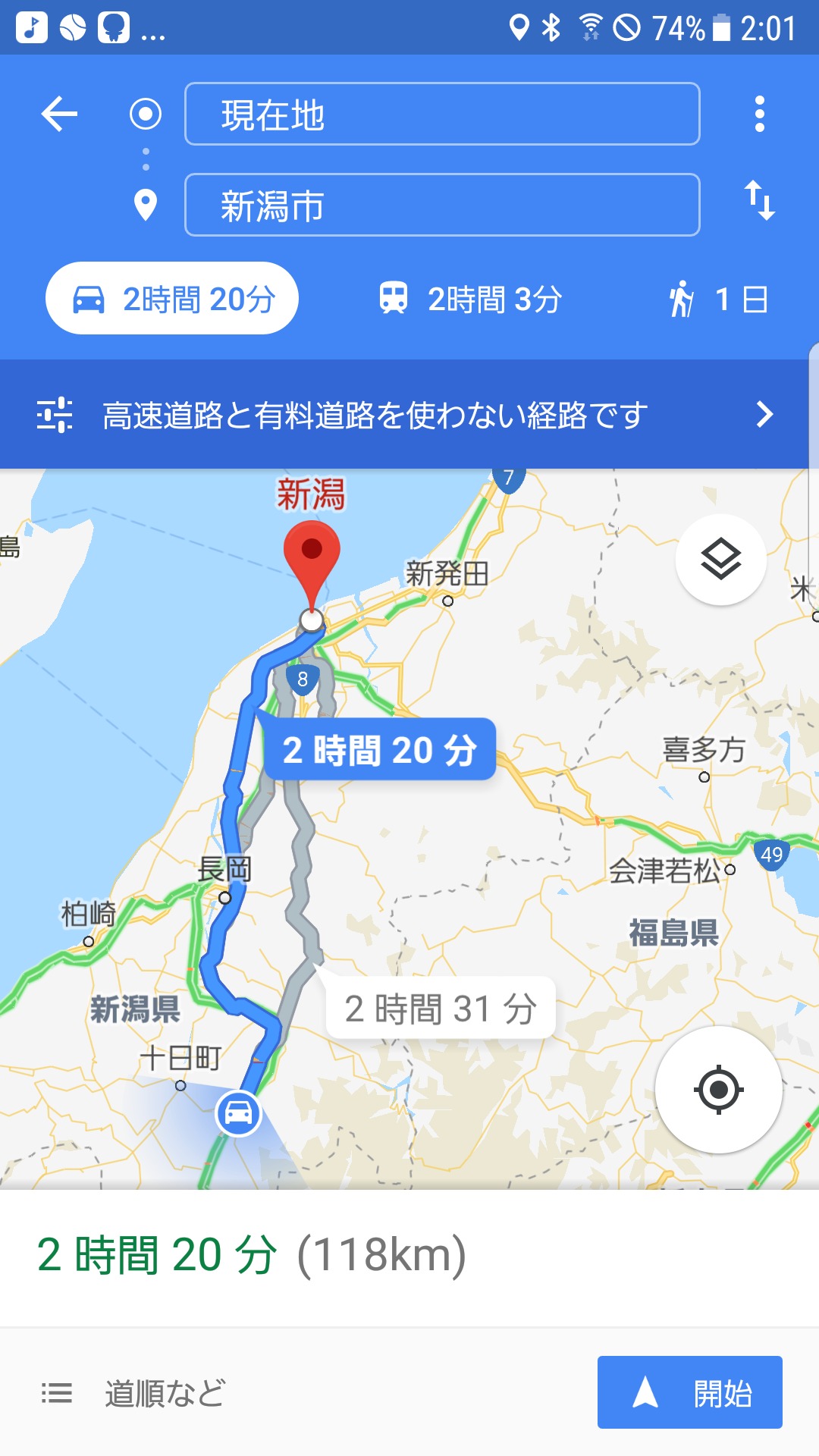The width and height of the screenshot is (819, 1456).
Task: Swap start and destination locations
Action: [x=759, y=201]
